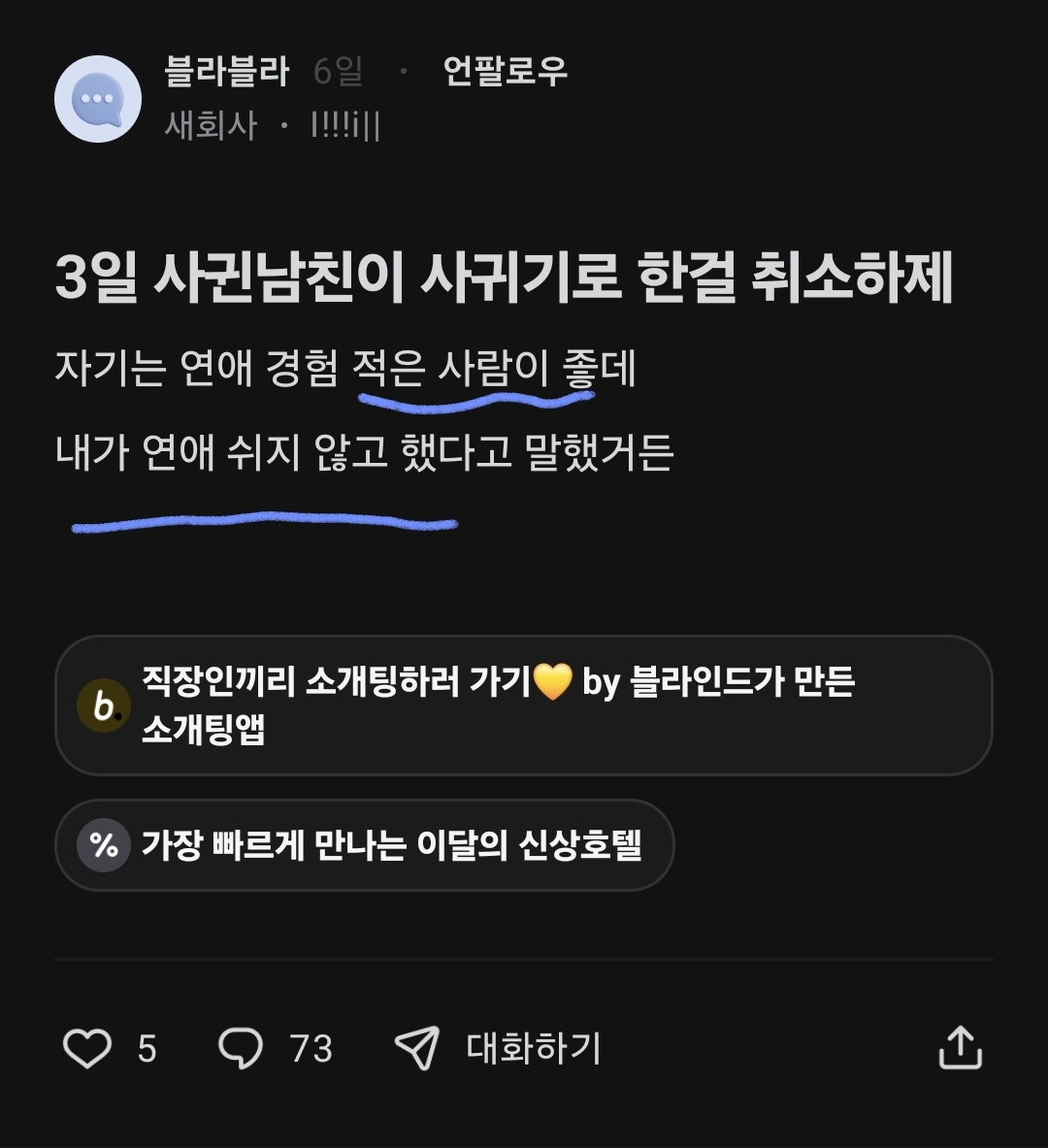Unfollow the author via 언팔로우
This screenshot has width=1048, height=1148.
[x=505, y=71]
